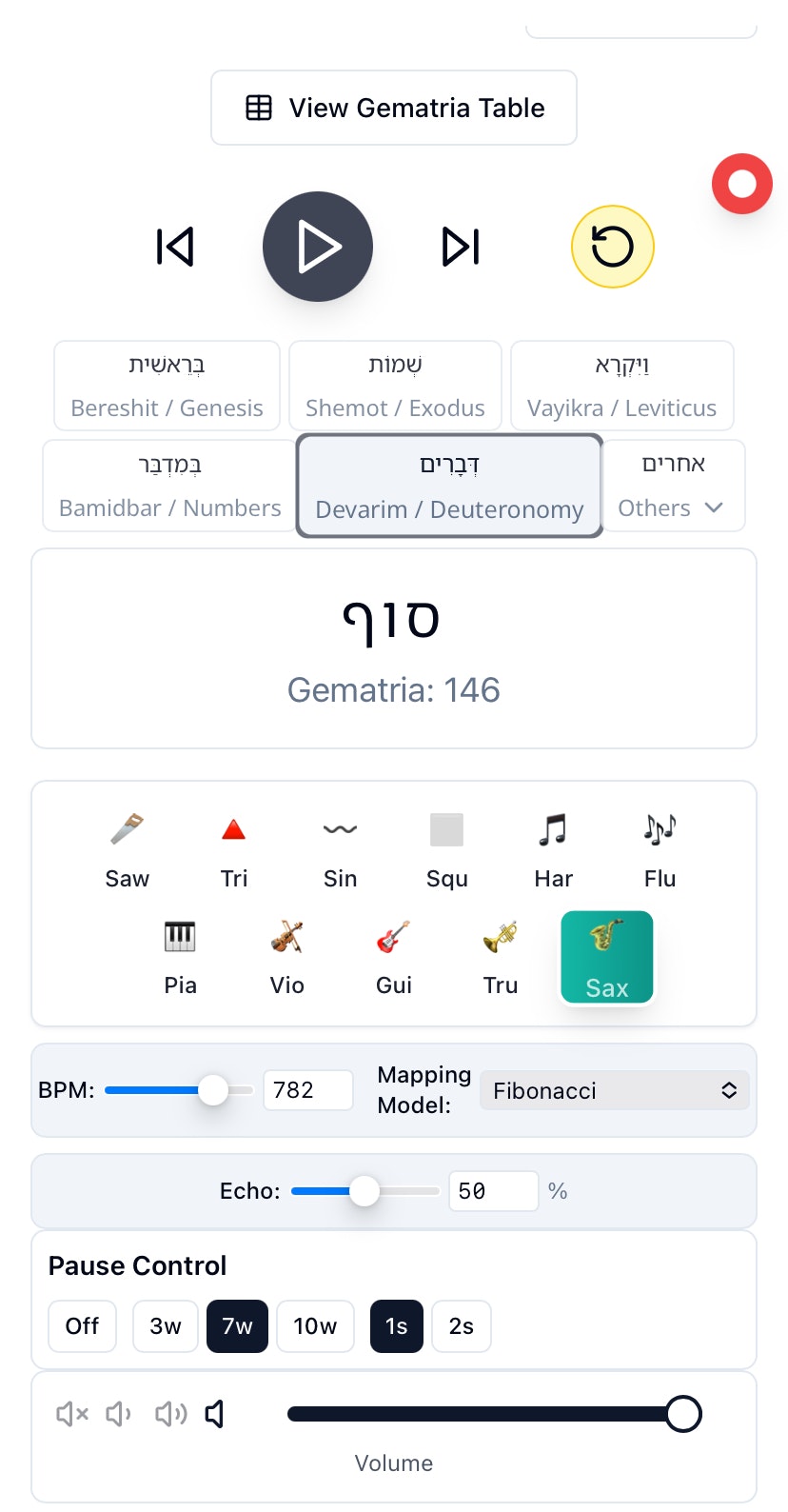Screen dimensions: 788x1512
Task: Select the Bereshit / Genesis book
Action: coord(167,386)
